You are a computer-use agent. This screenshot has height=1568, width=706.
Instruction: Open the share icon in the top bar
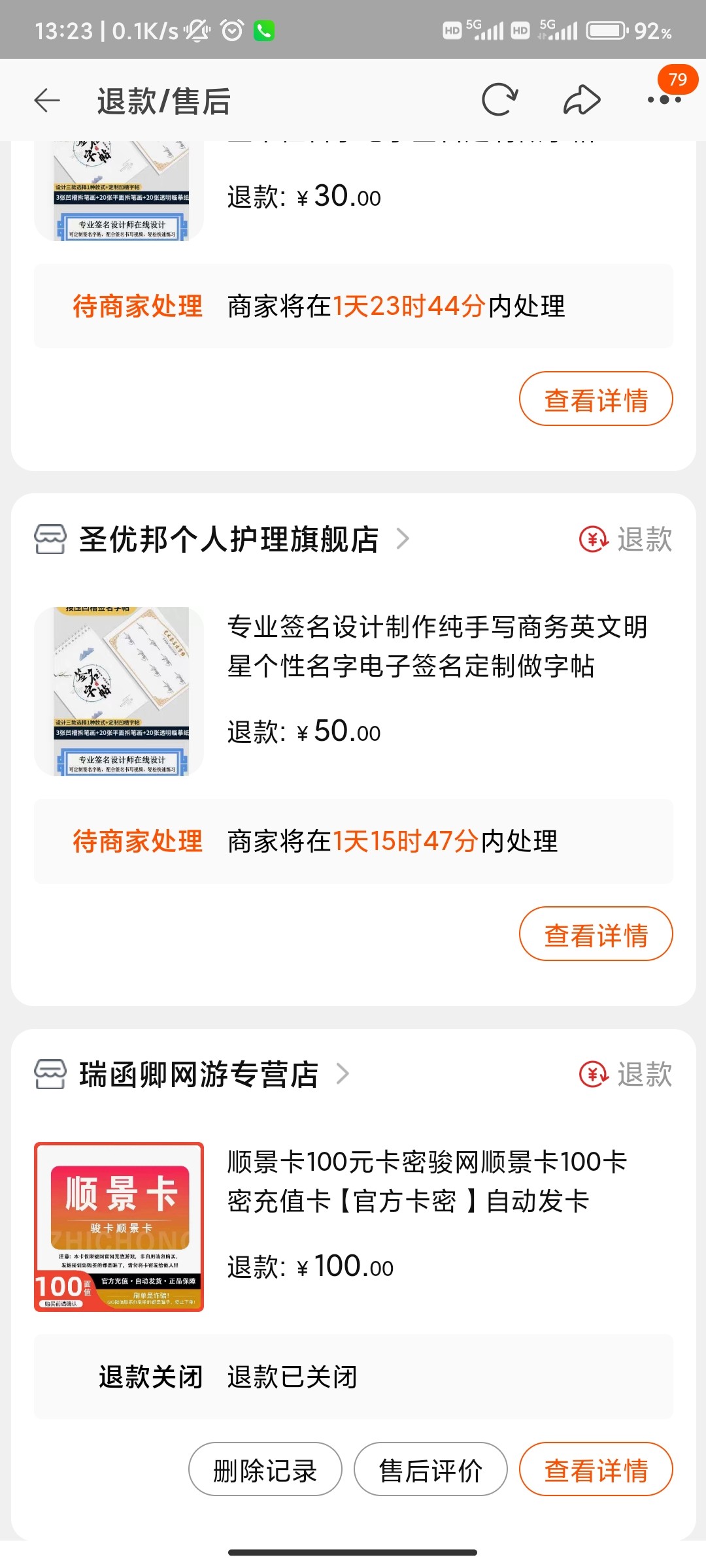[582, 99]
